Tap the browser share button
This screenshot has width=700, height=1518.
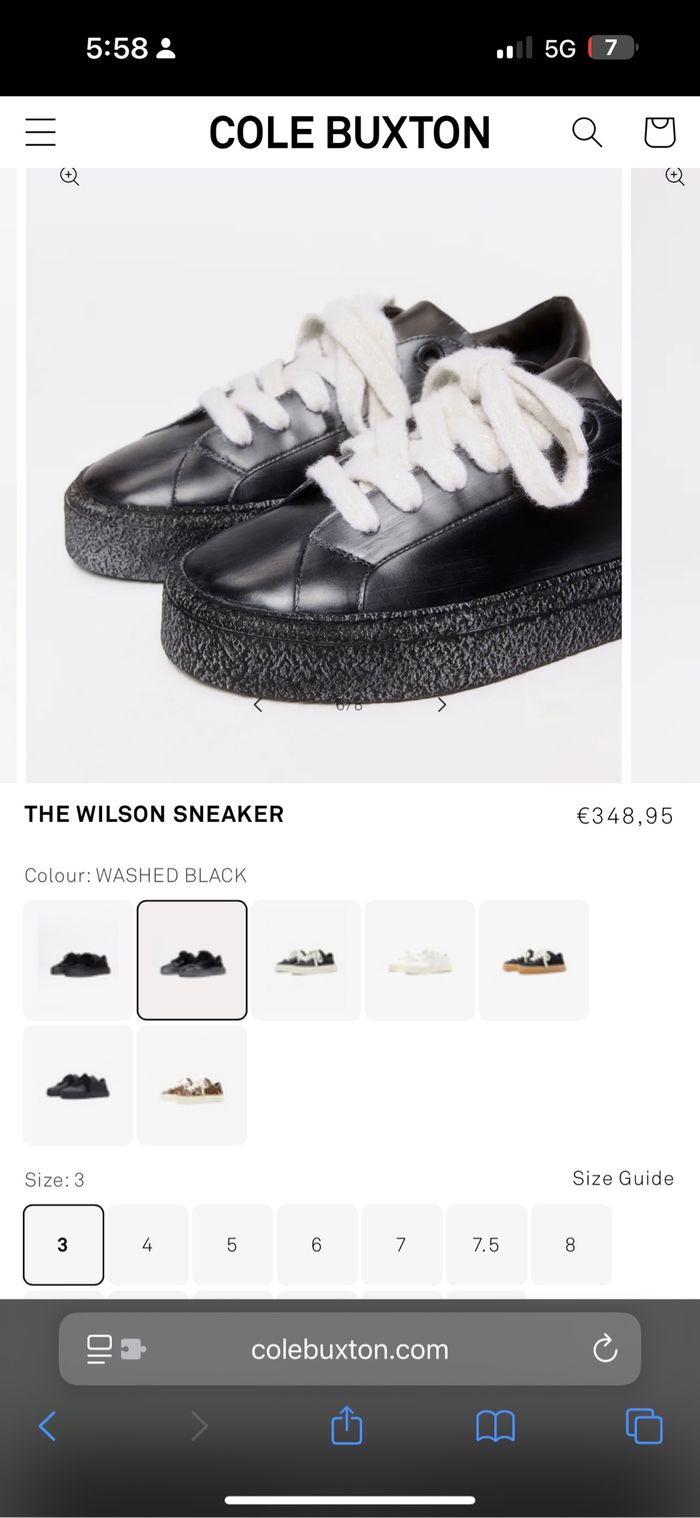(x=346, y=1426)
